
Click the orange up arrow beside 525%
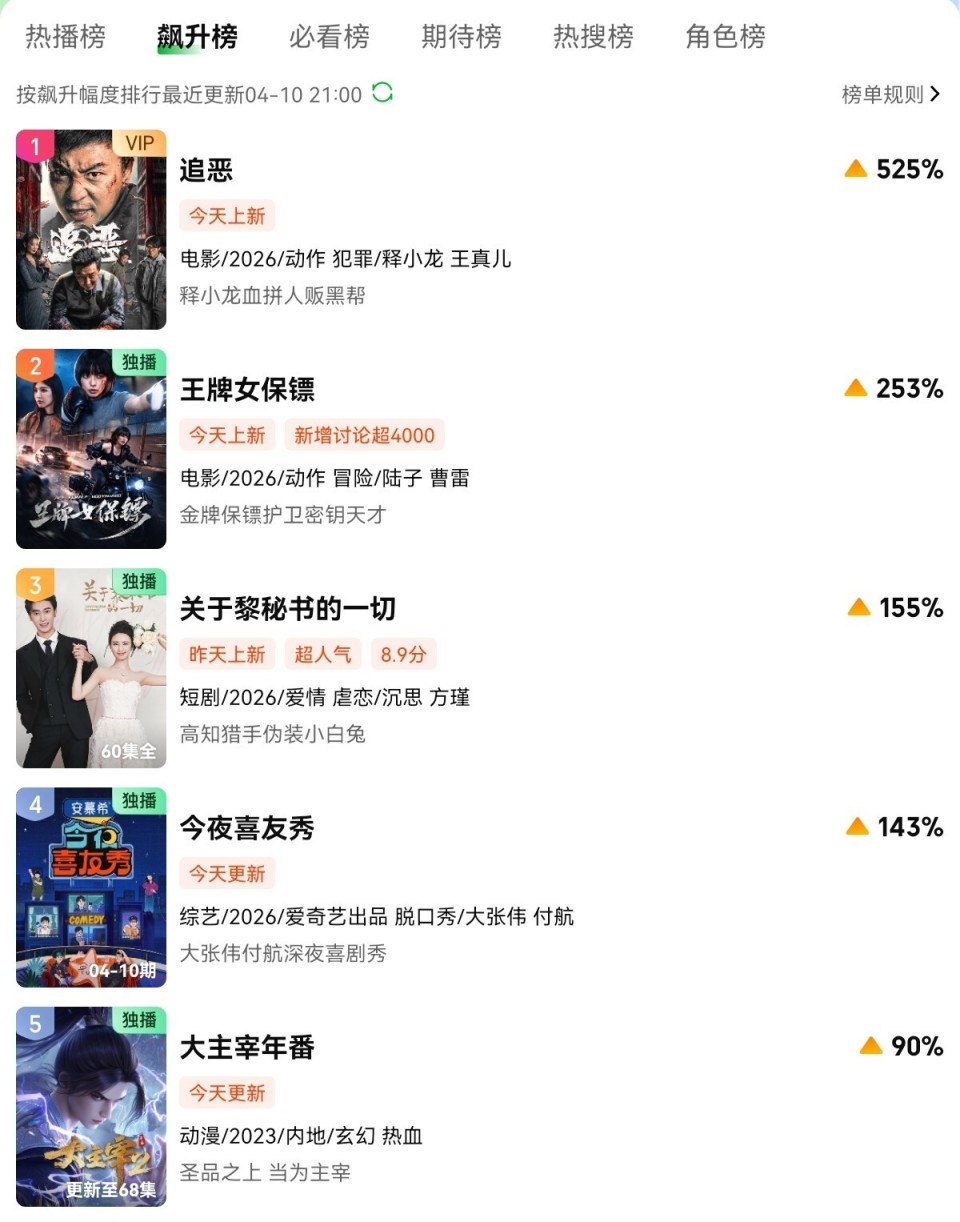pos(856,168)
